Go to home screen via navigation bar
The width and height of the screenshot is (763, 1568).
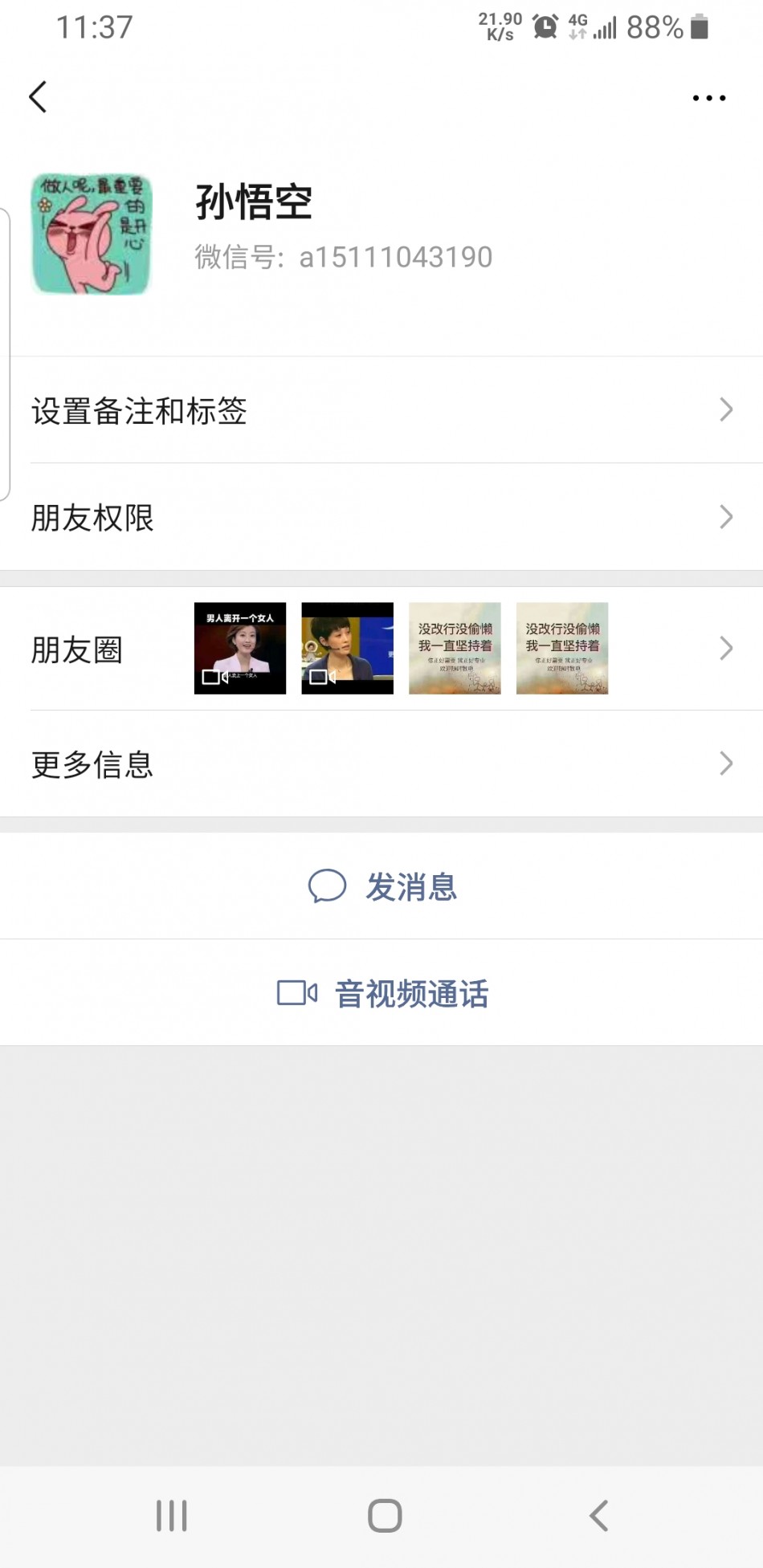[x=385, y=1516]
